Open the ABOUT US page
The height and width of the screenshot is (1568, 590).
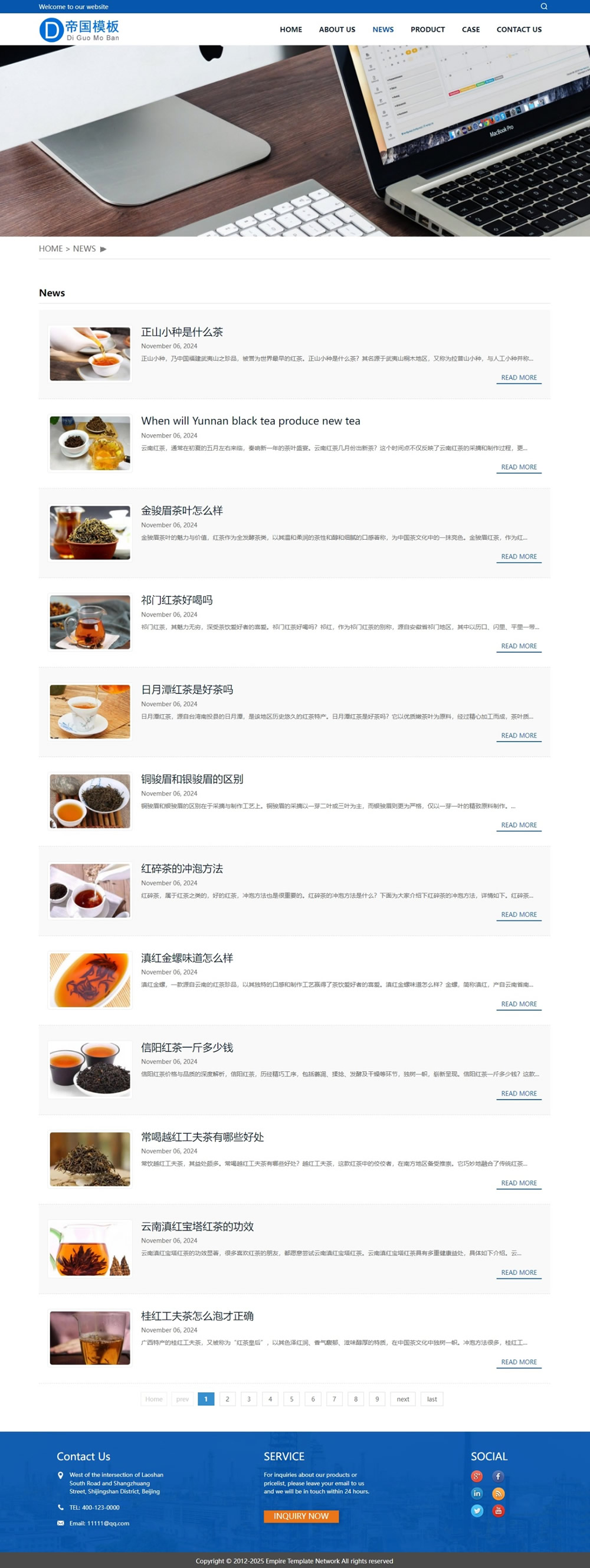(337, 29)
